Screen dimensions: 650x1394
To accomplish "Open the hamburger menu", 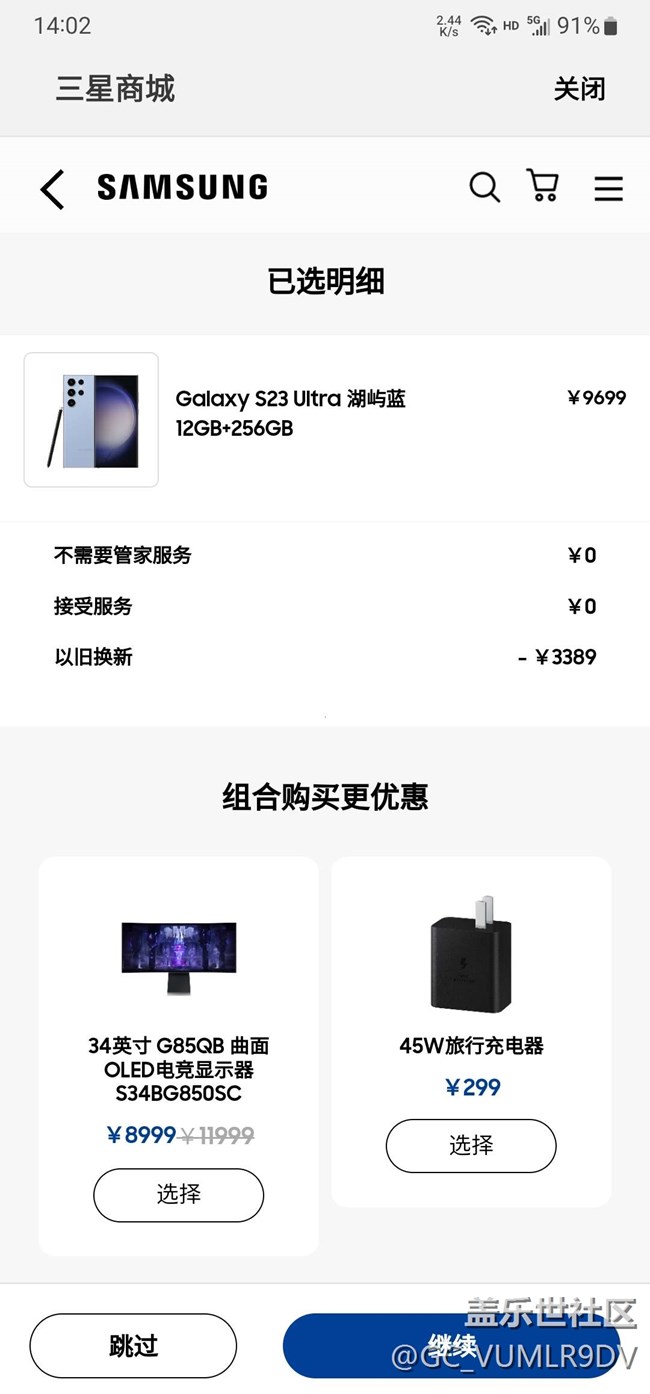I will pos(608,189).
